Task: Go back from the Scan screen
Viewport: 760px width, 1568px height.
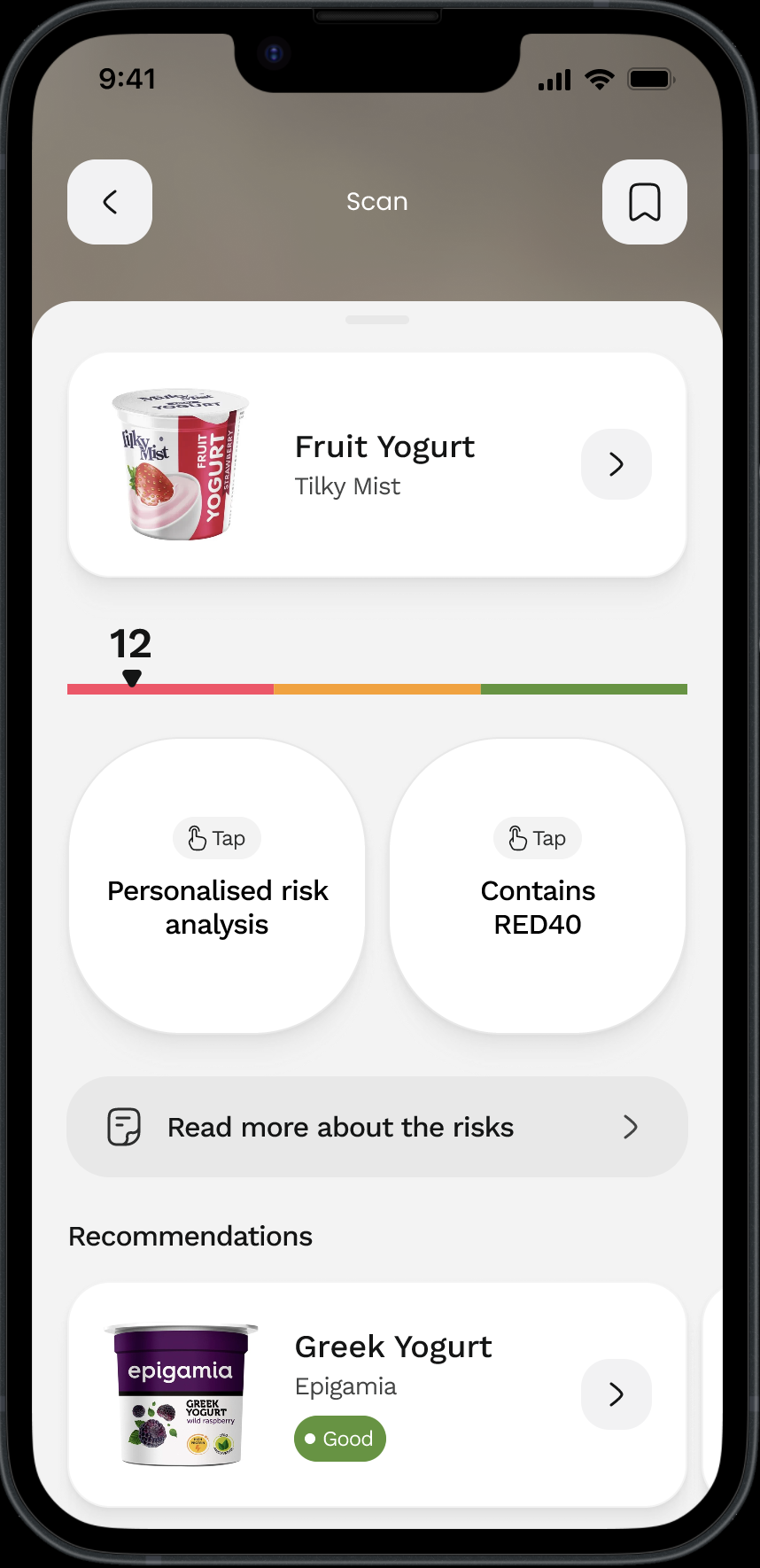Action: [x=110, y=202]
